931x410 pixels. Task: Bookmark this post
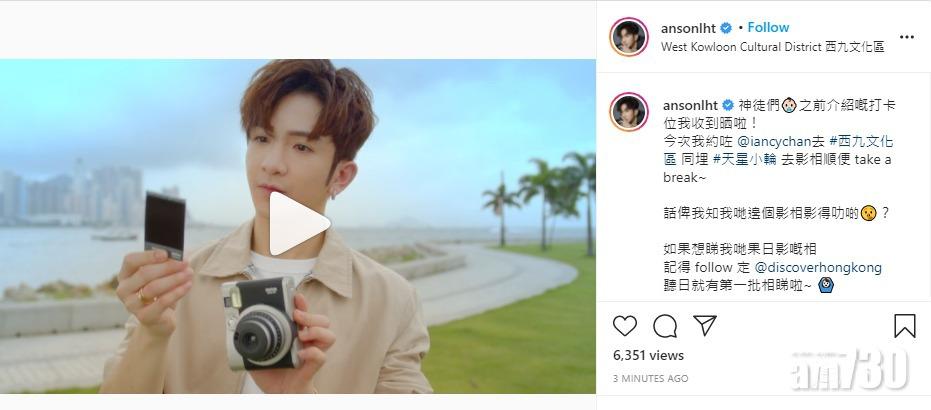click(904, 326)
